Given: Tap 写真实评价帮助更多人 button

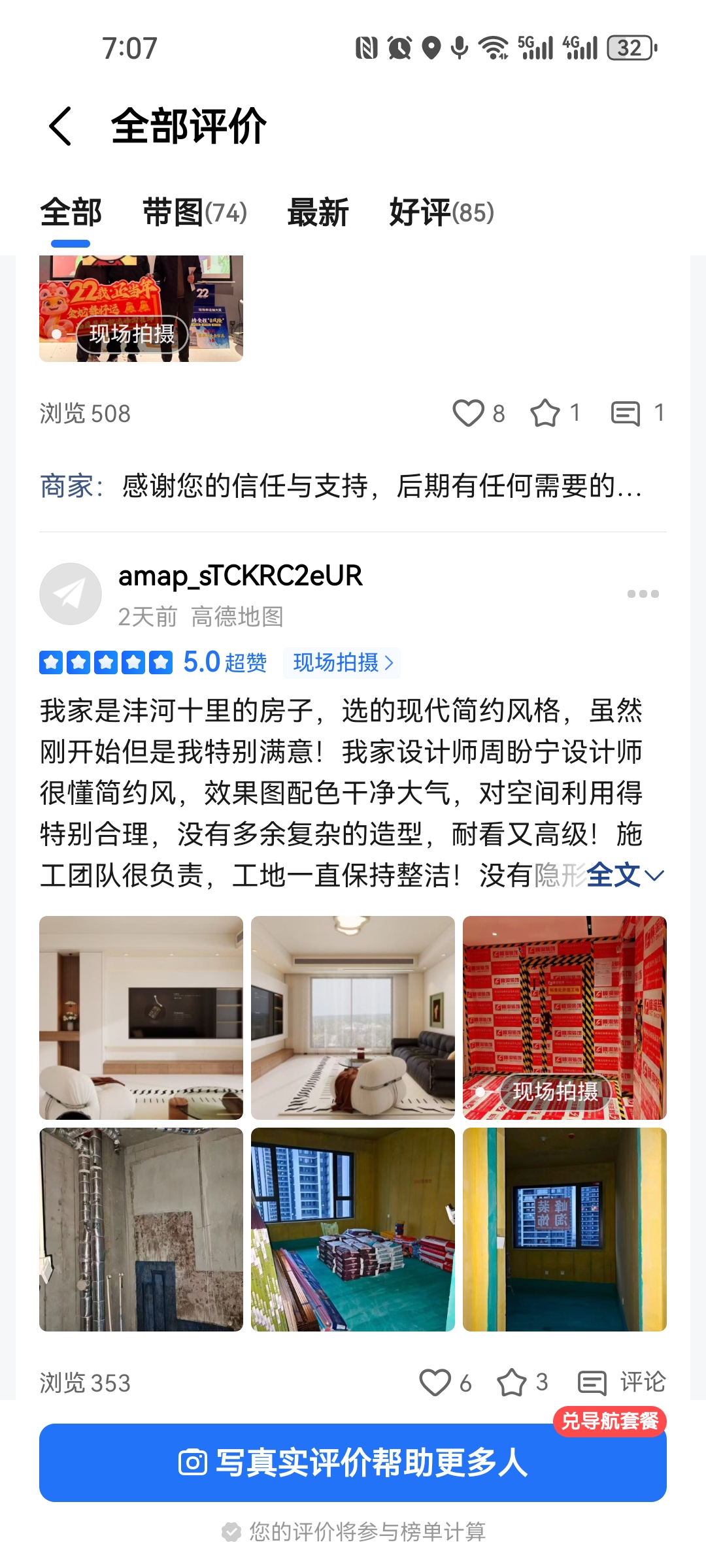Looking at the screenshot, I should point(353,1462).
